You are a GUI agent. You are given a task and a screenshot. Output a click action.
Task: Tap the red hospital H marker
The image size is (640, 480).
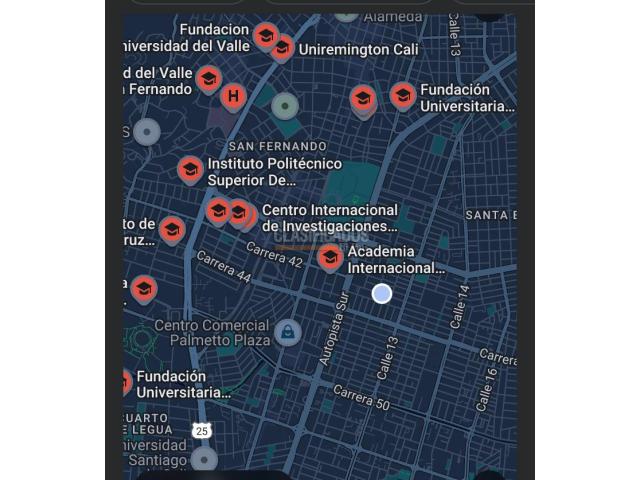point(234,96)
